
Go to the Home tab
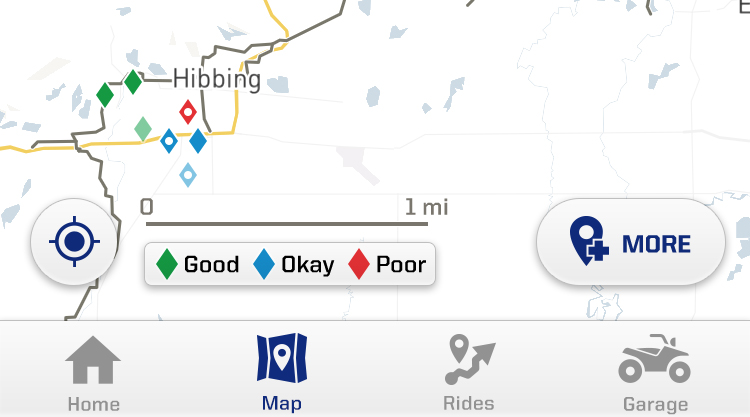click(93, 373)
